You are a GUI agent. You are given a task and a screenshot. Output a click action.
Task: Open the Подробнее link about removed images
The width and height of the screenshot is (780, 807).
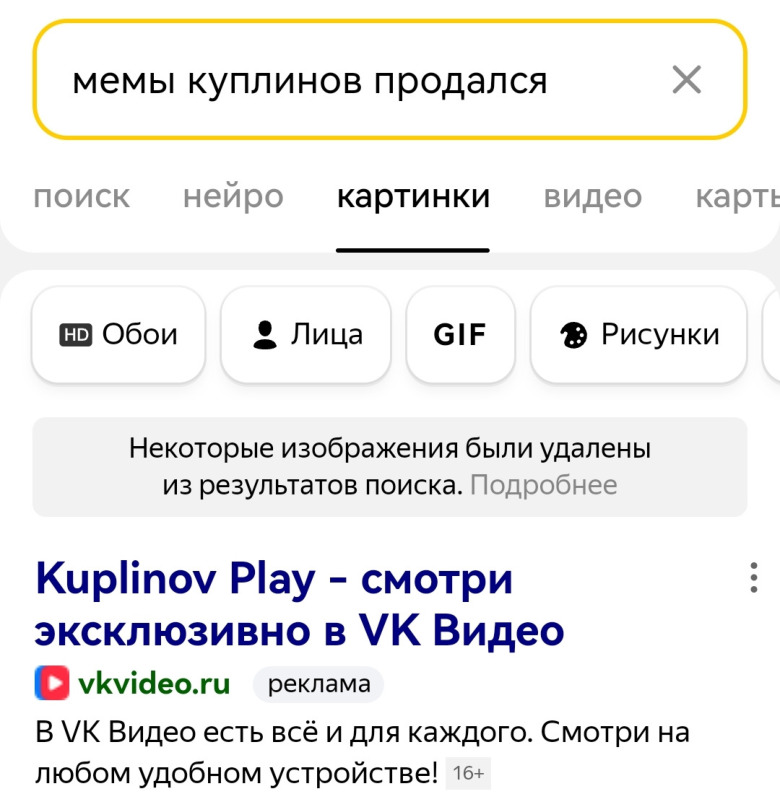[543, 486]
